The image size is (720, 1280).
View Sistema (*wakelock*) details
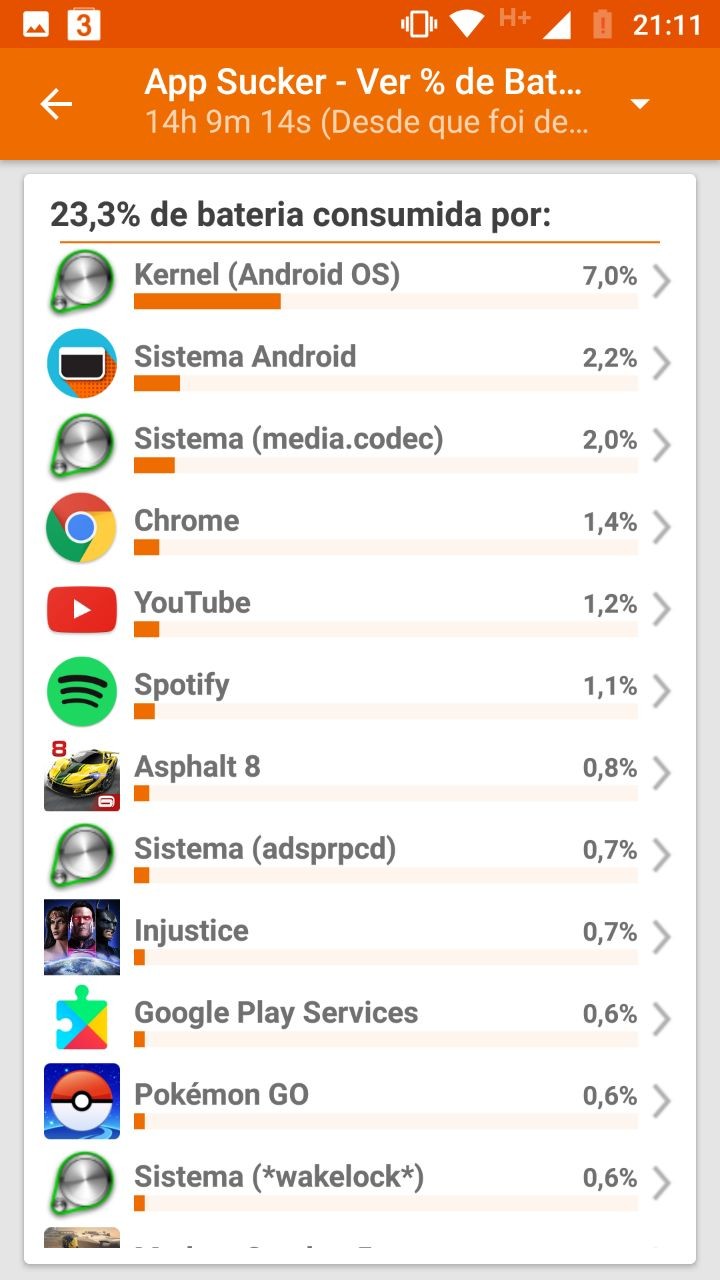pos(360,1184)
